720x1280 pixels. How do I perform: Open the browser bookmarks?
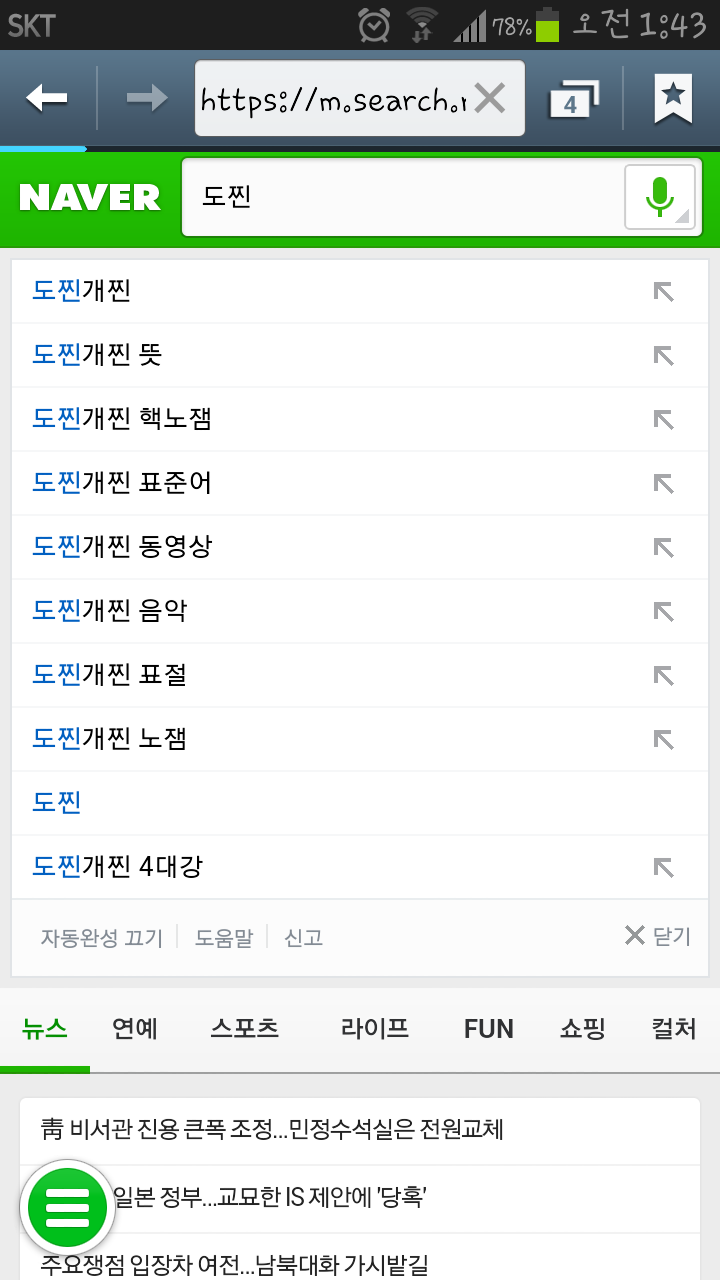673,98
